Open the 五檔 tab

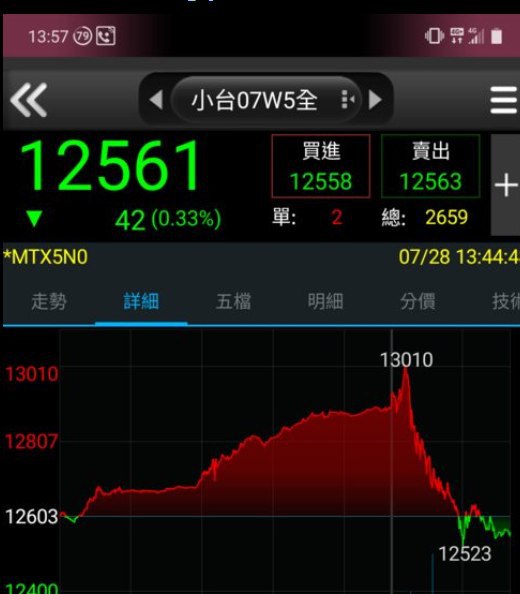click(x=233, y=302)
